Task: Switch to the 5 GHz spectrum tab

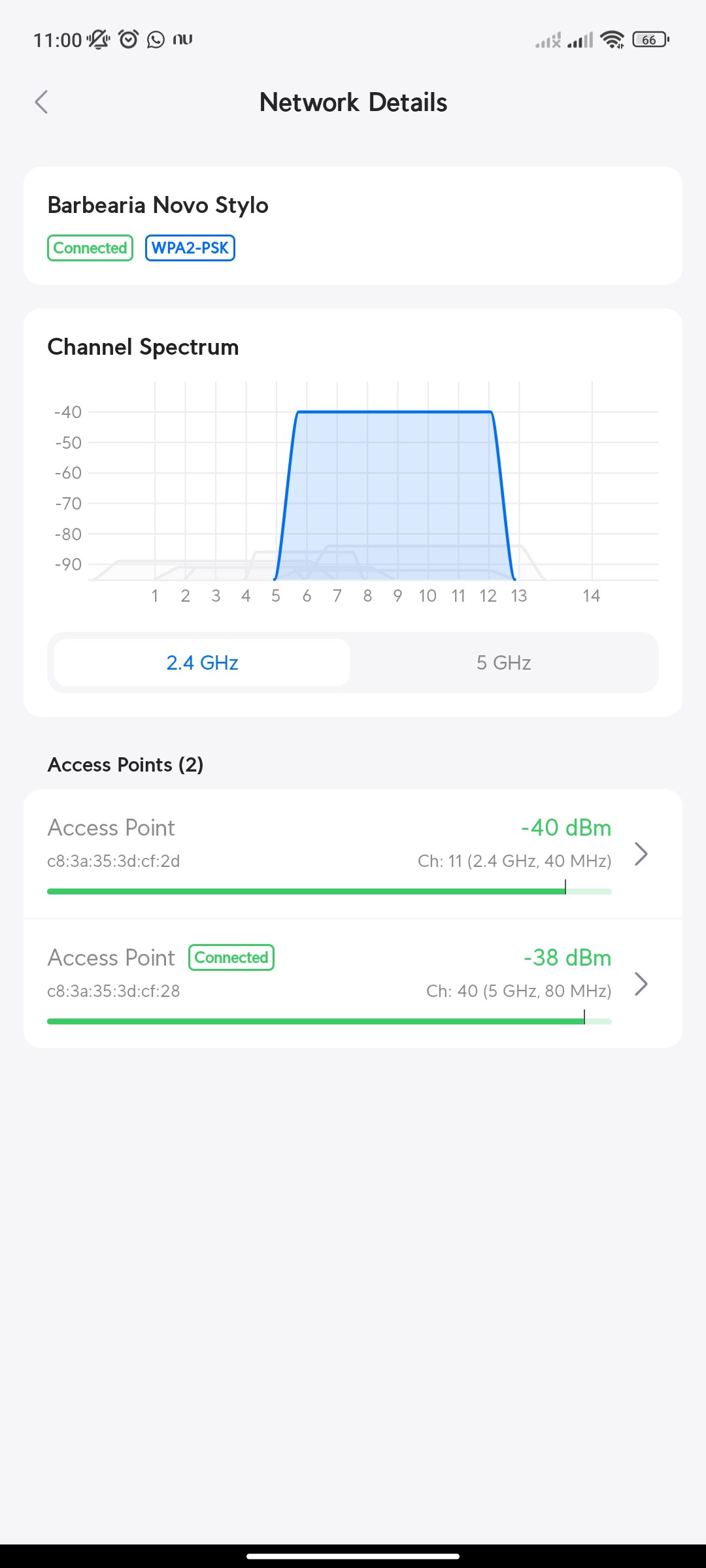Action: (x=503, y=662)
